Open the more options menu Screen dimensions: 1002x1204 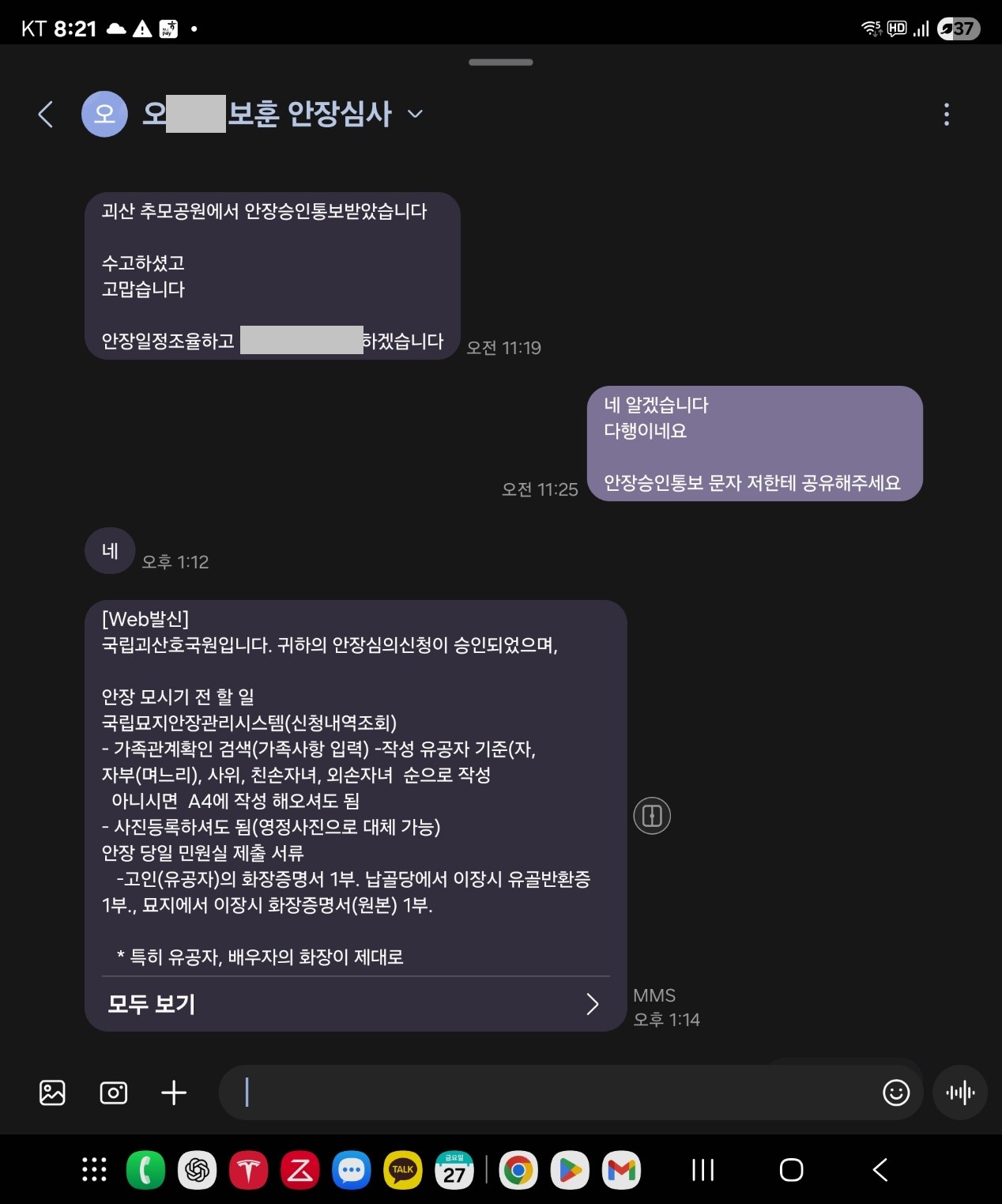(946, 115)
